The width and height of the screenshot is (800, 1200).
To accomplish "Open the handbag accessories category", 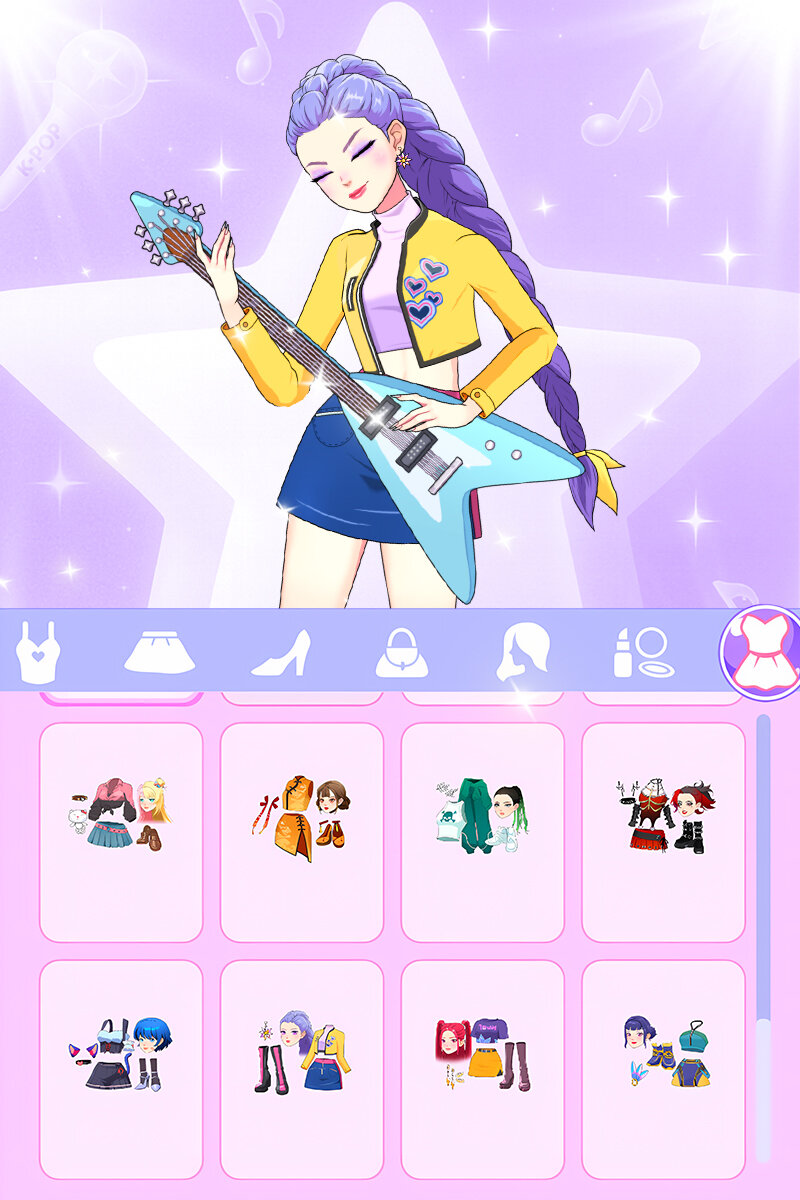I will click(x=401, y=652).
